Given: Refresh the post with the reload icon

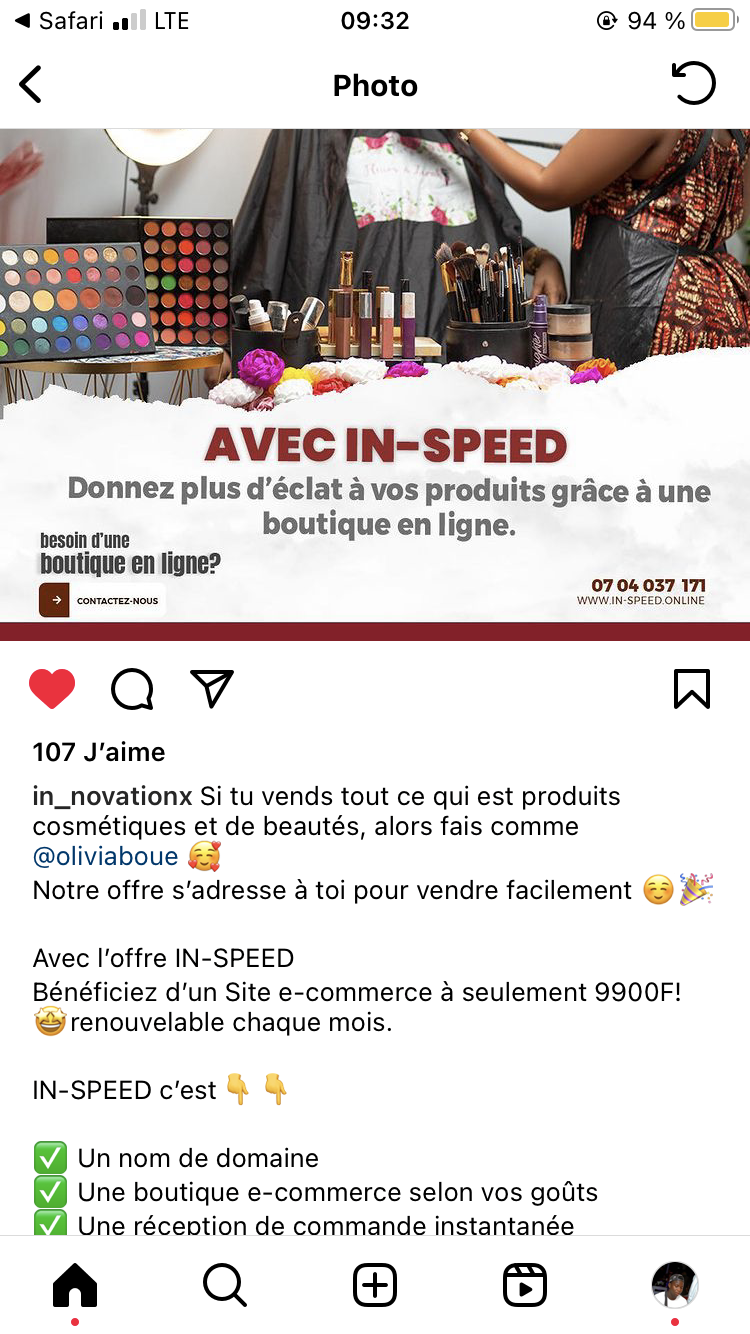Looking at the screenshot, I should pos(694,84).
